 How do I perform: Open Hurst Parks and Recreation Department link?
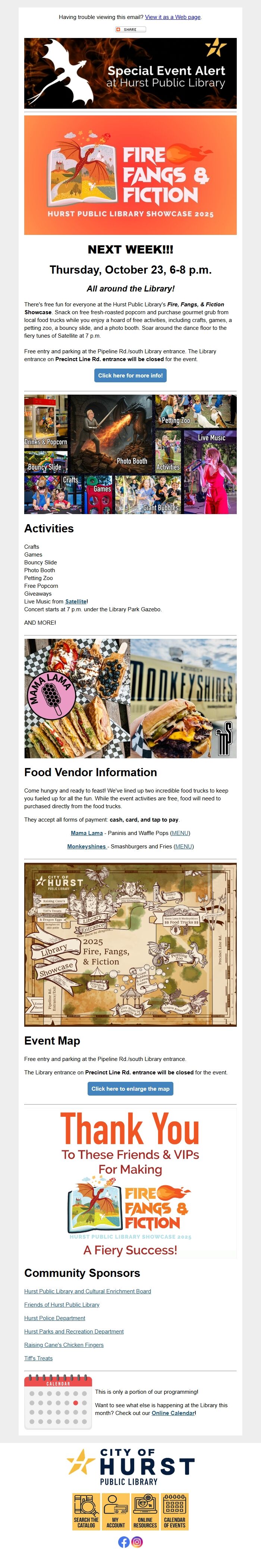click(74, 1331)
